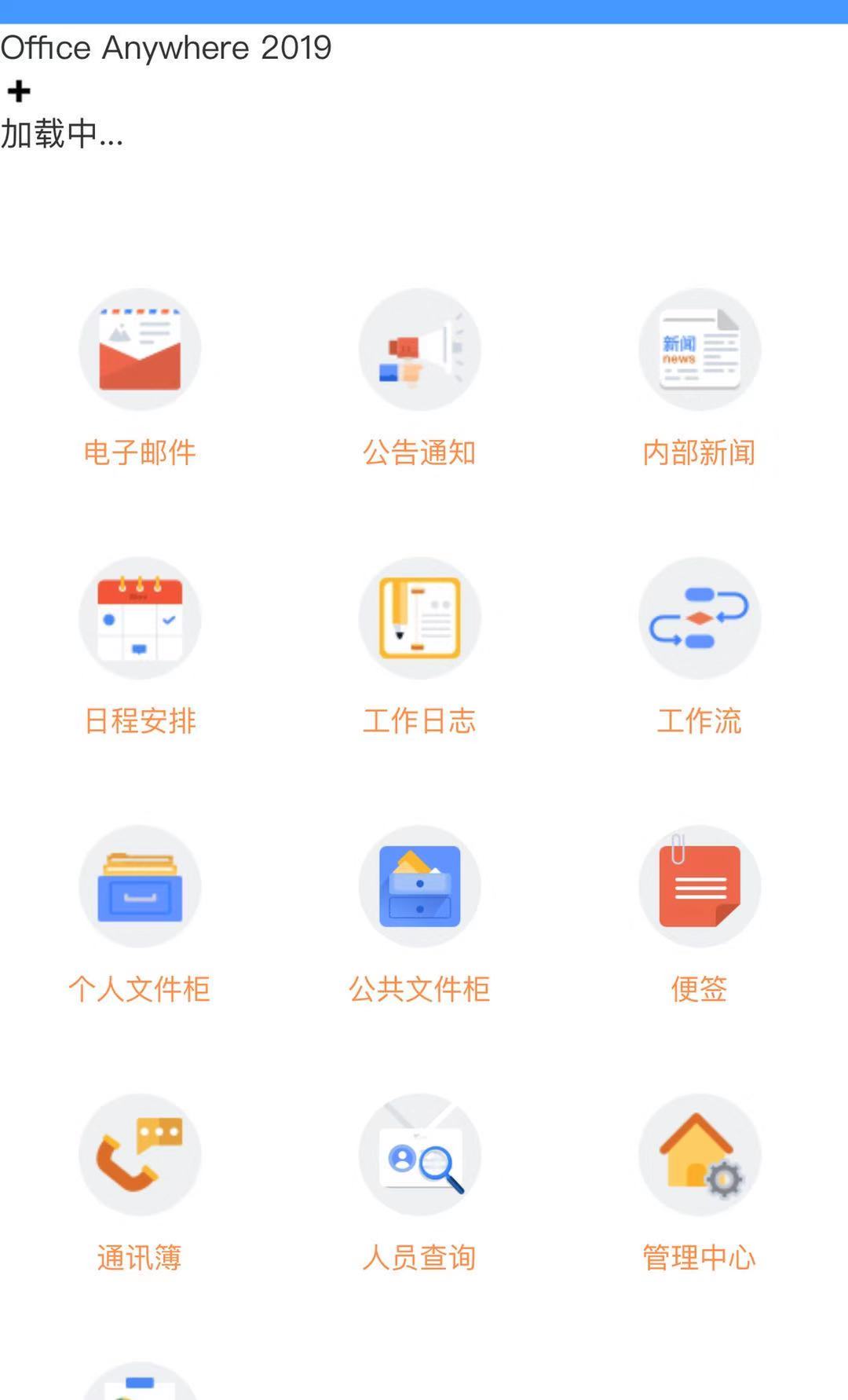Viewport: 848px width, 1400px height.
Task: Launch 工作流 workflow
Action: pos(699,618)
